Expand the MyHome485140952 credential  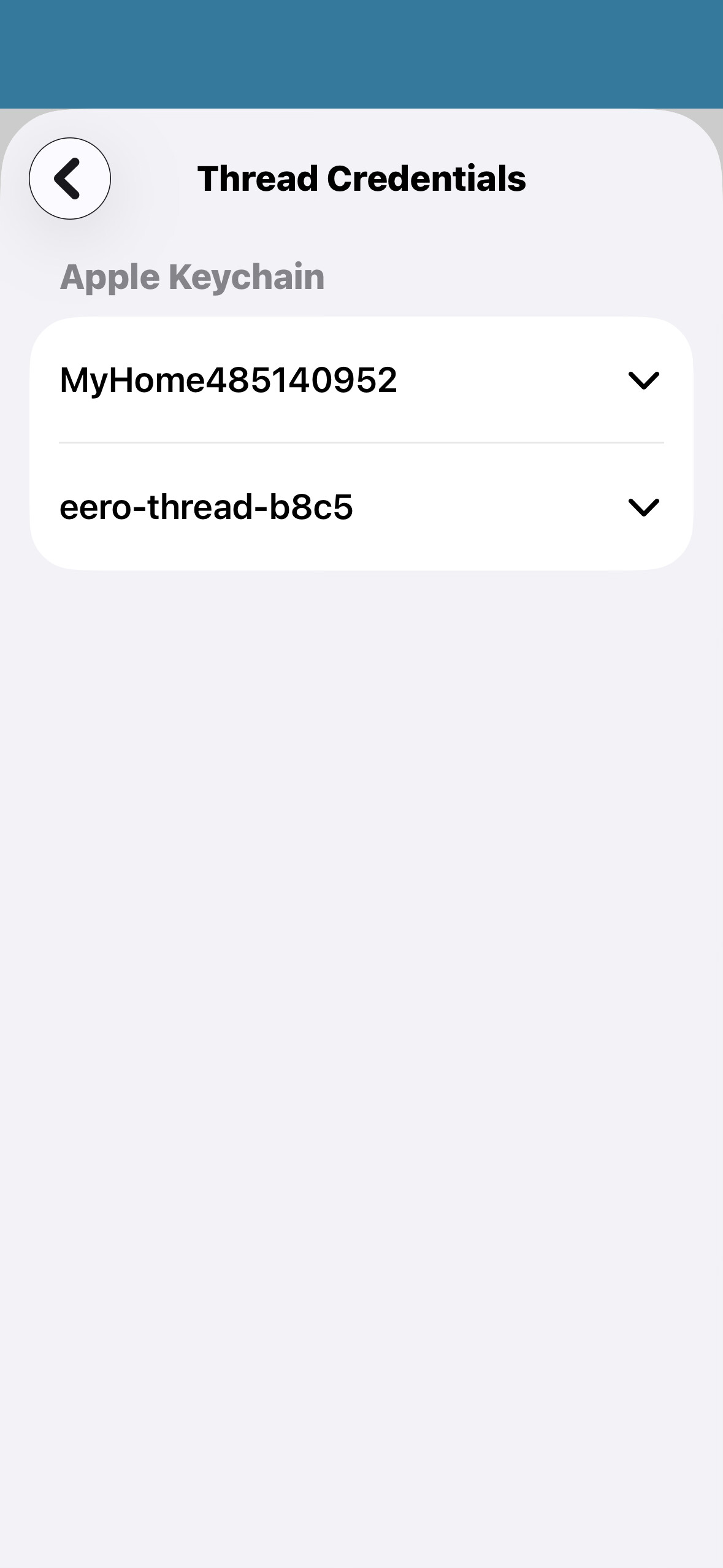pos(643,380)
